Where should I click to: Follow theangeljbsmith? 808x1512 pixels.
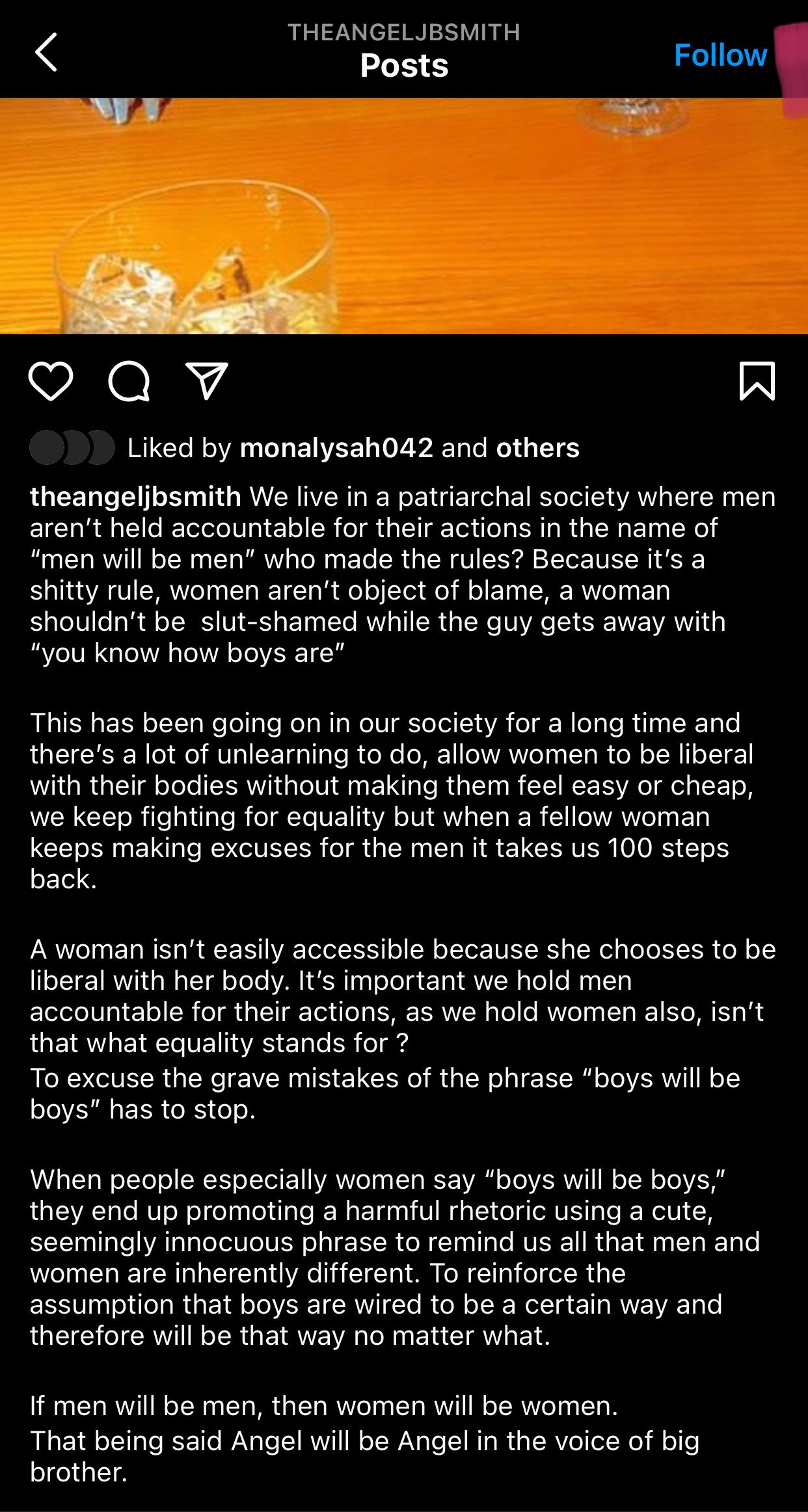tap(720, 55)
